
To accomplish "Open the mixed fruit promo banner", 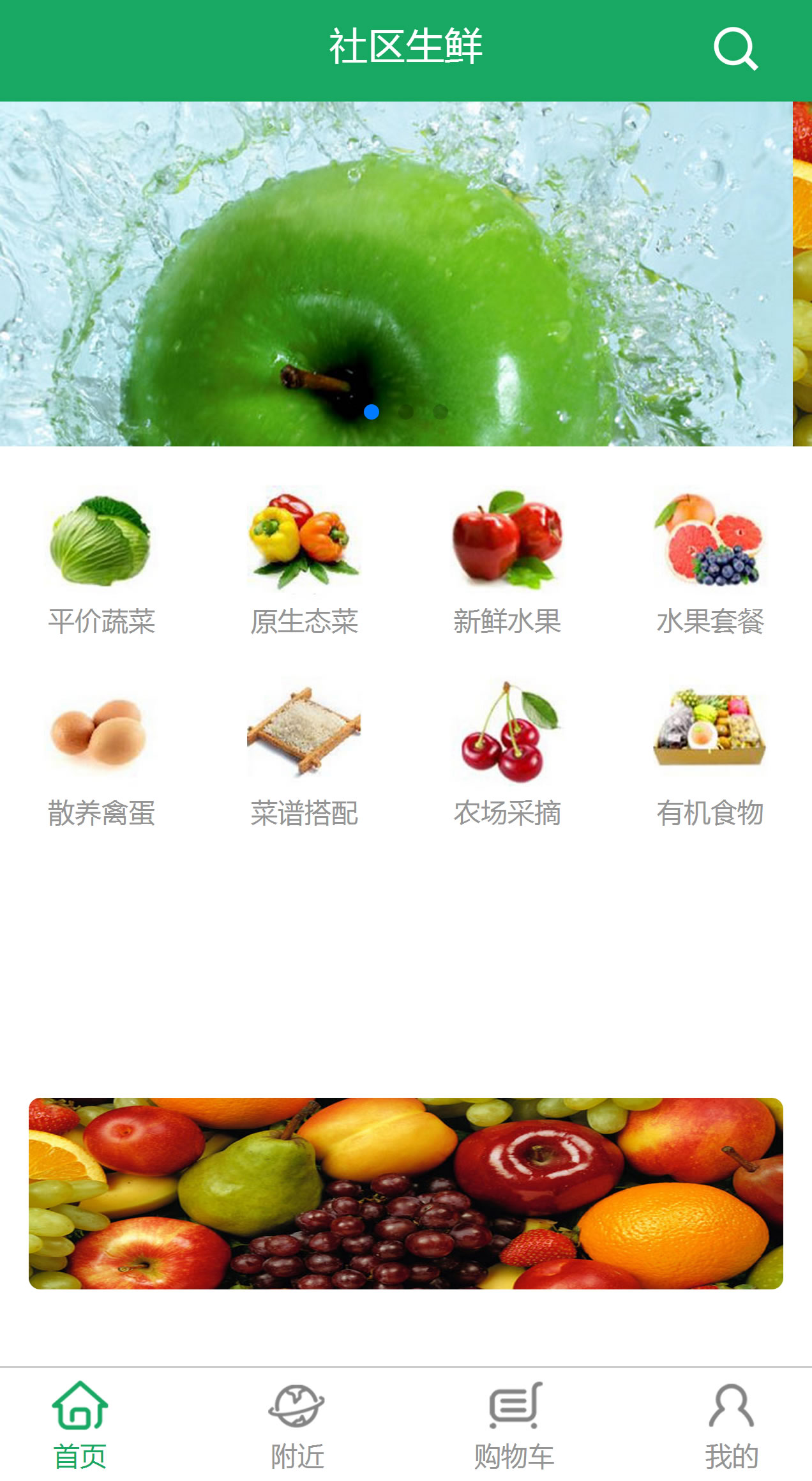I will point(406,1193).
